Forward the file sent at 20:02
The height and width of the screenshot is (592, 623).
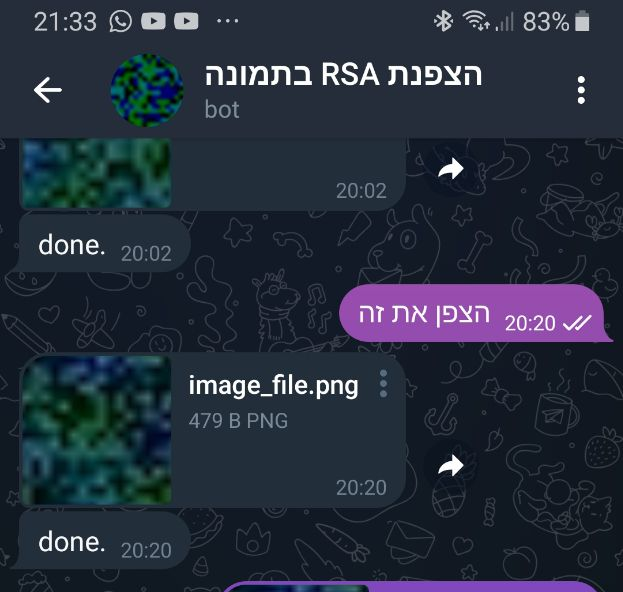[x=451, y=169]
